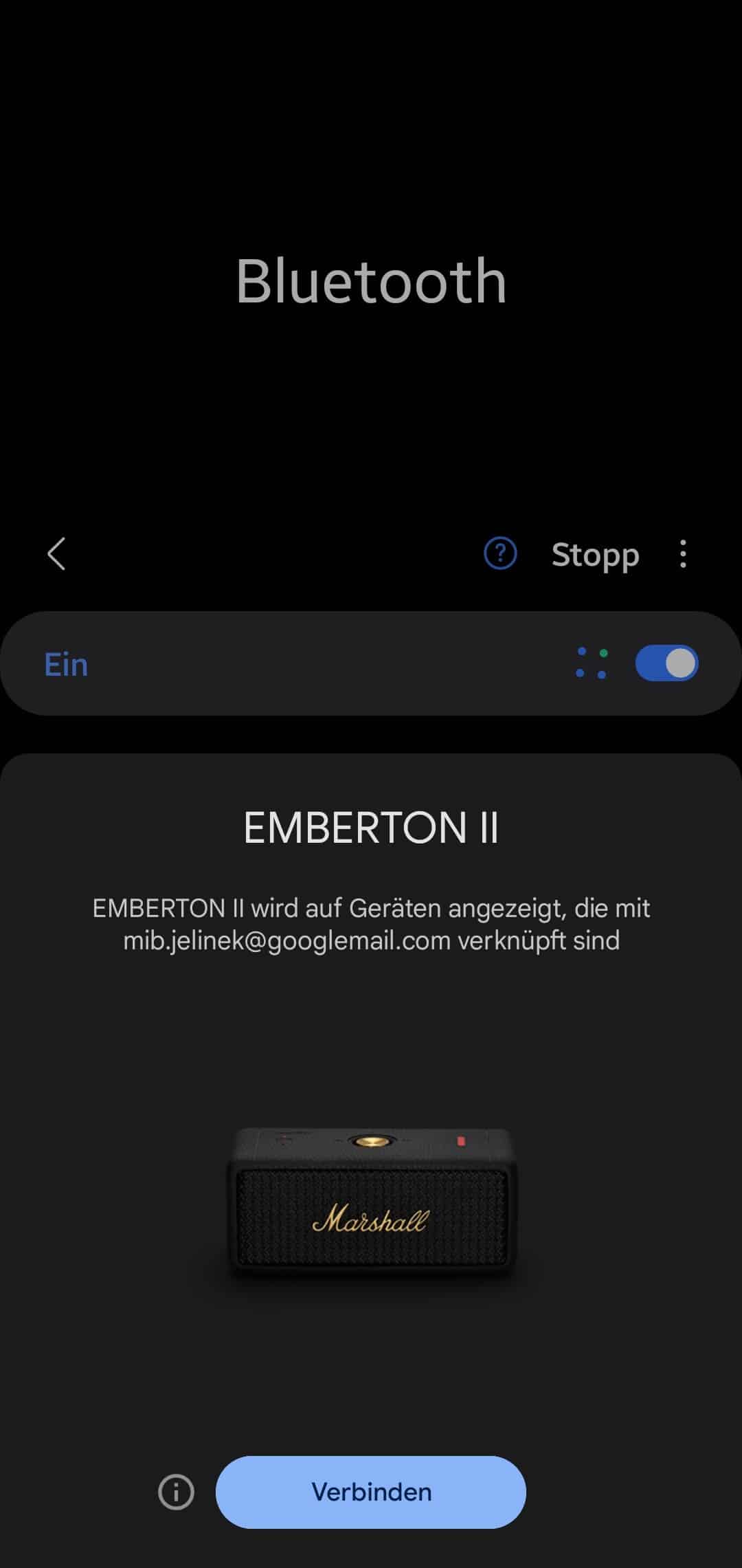The height and width of the screenshot is (1568, 742).
Task: Open the Bluetooth help question mark
Action: 500,553
